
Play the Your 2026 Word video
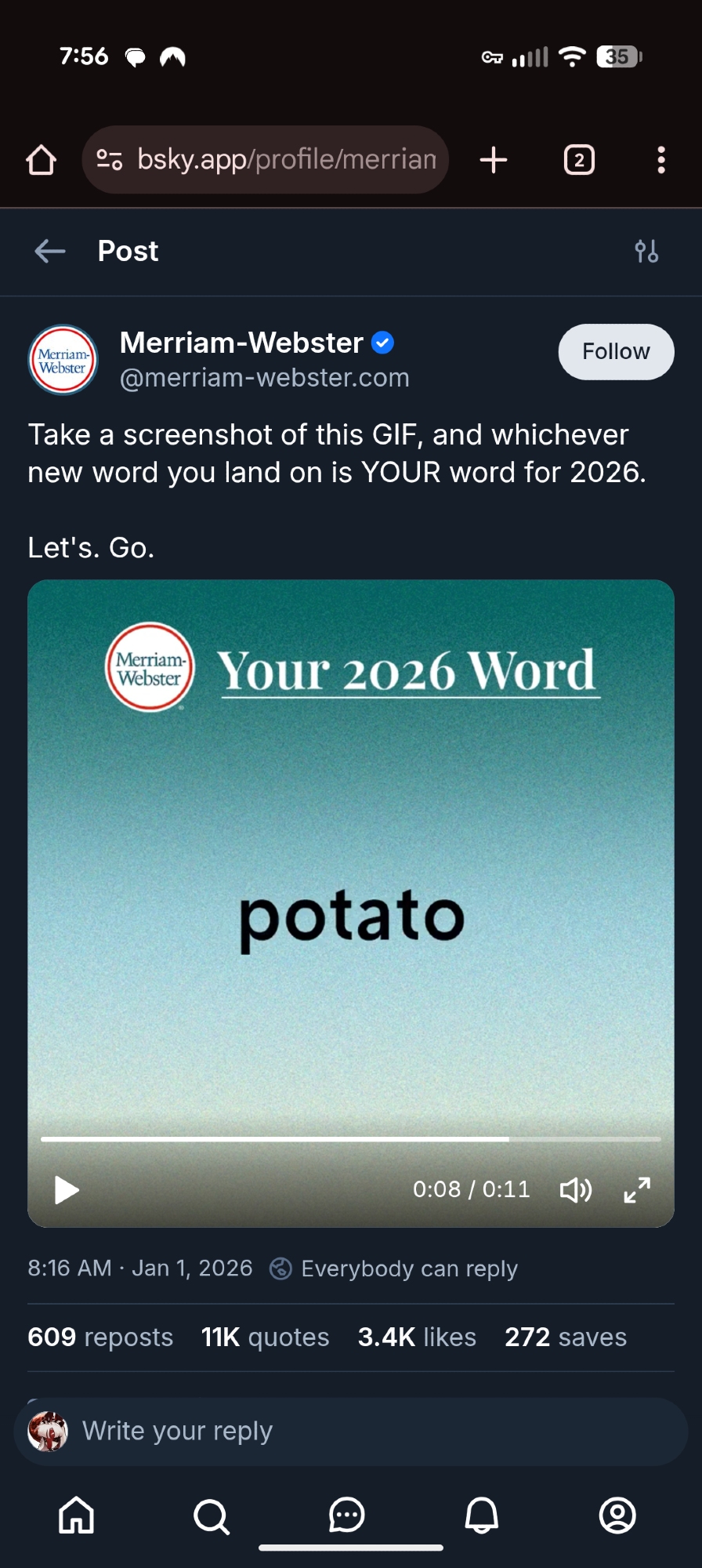coord(67,1190)
